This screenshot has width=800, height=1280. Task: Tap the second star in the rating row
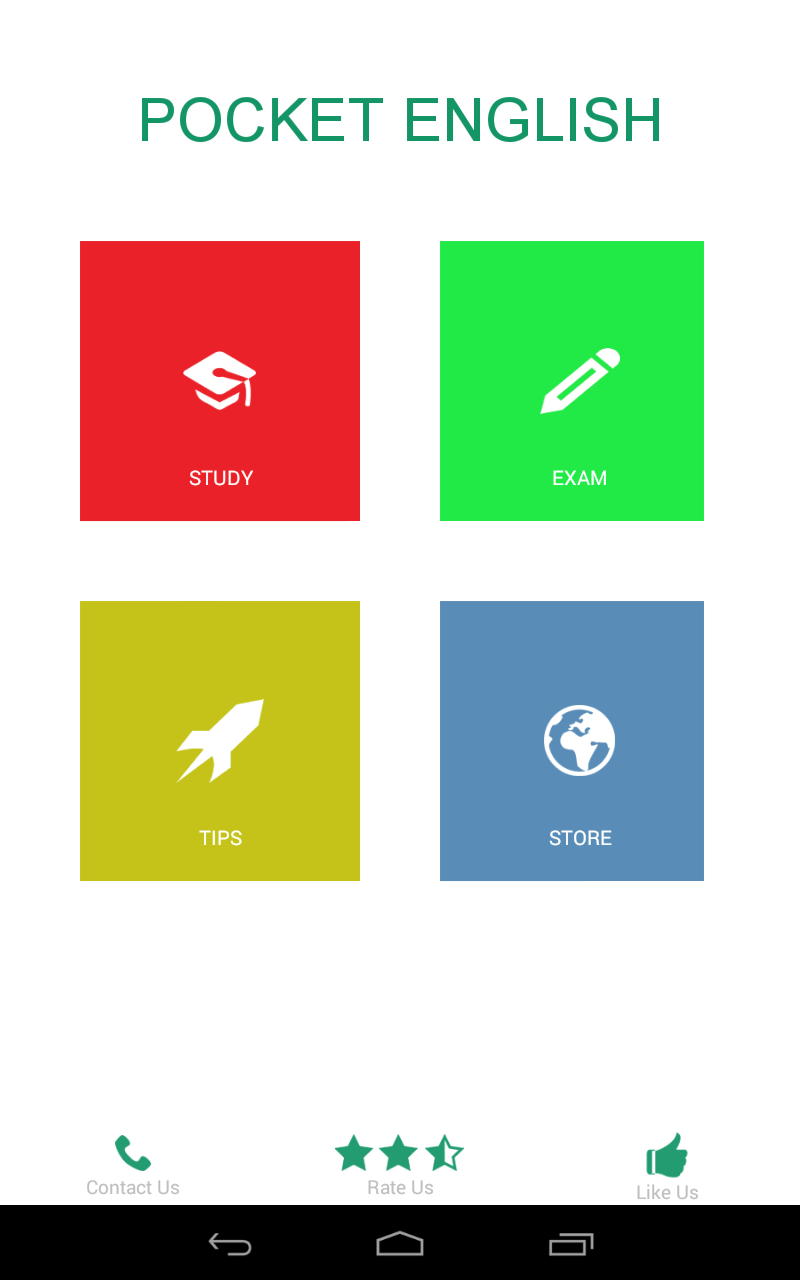(x=400, y=1153)
